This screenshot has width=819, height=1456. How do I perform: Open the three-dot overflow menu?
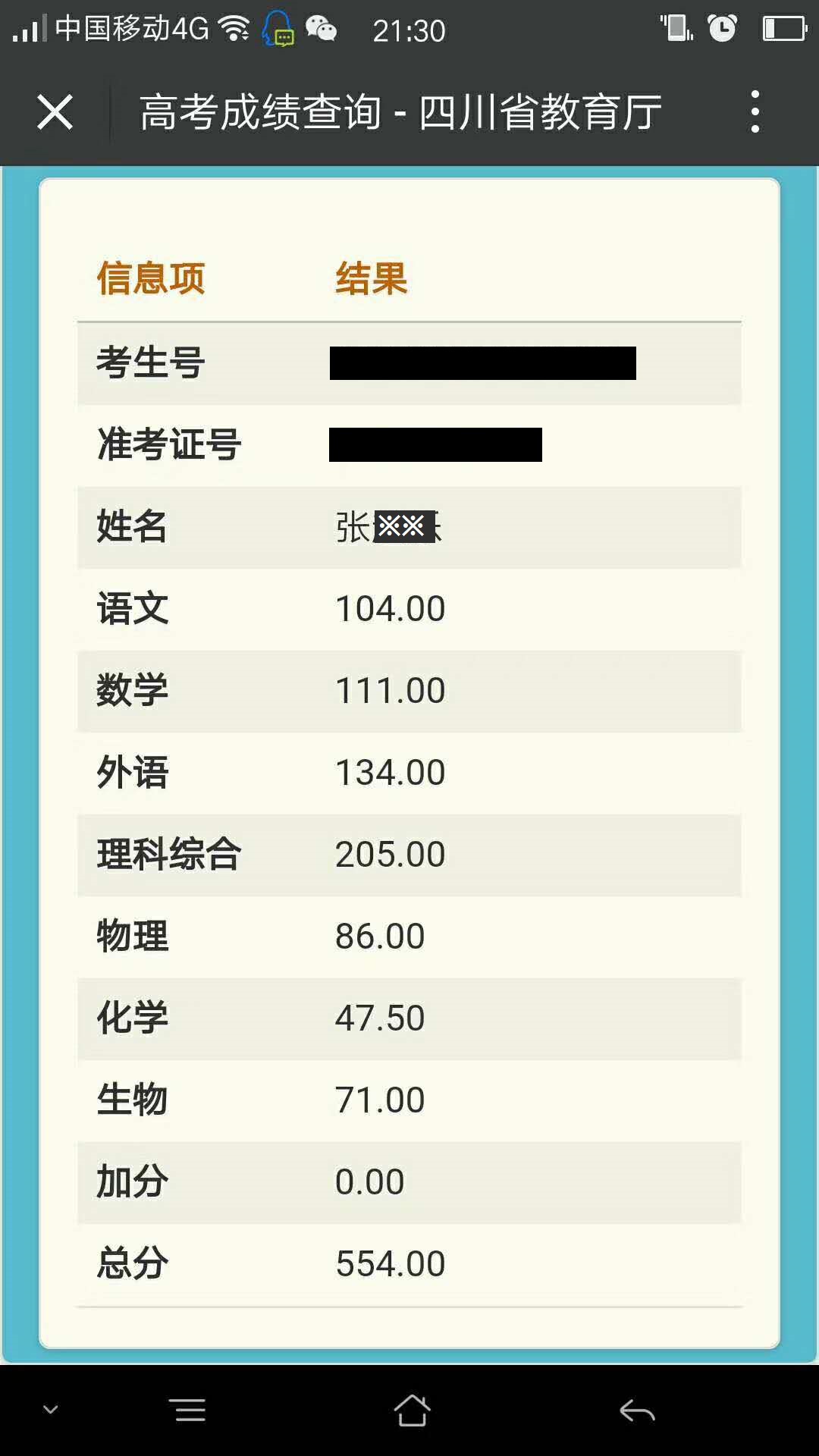pyautogui.click(x=755, y=112)
